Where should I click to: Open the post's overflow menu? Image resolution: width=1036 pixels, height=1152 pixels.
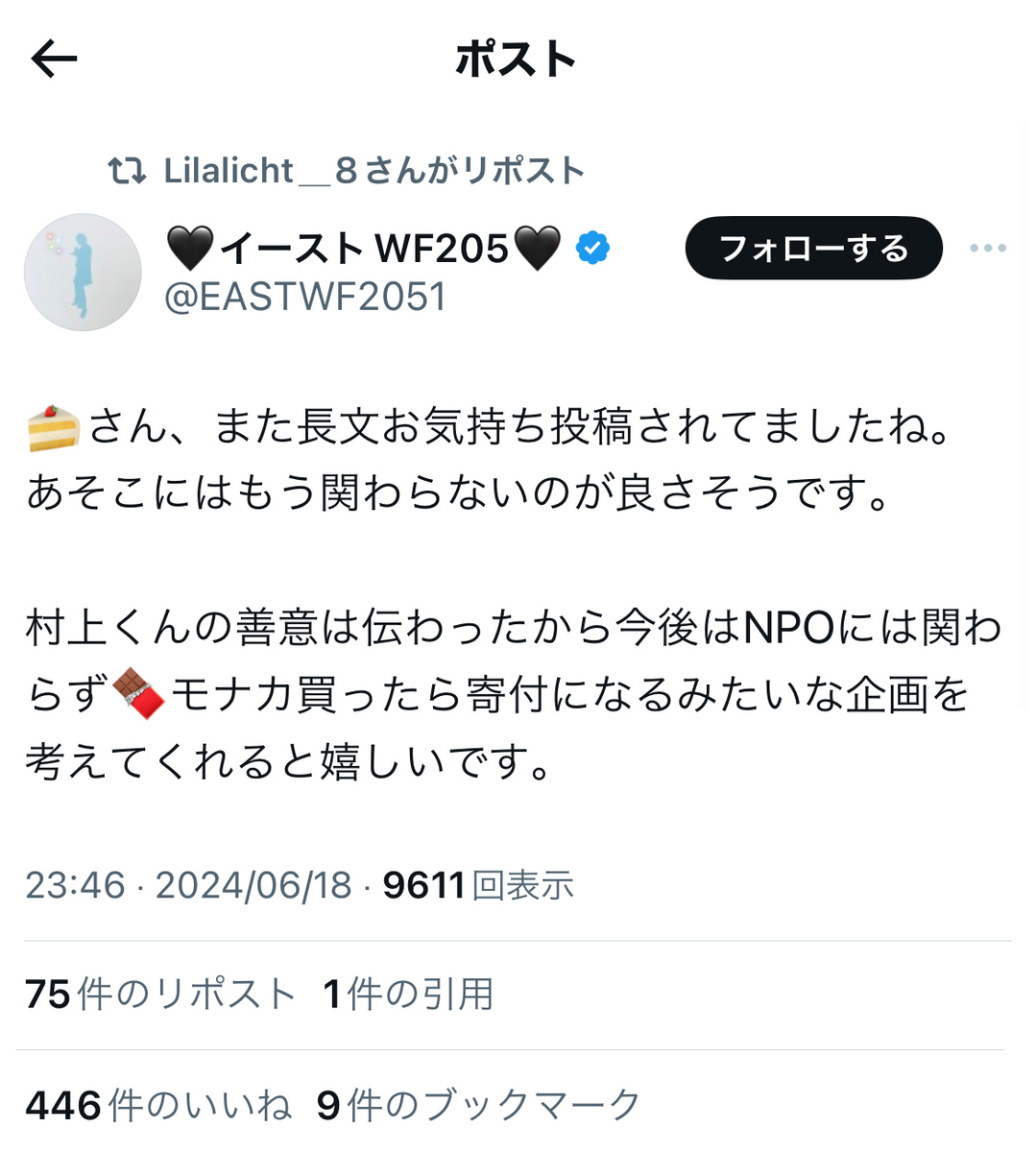point(987,249)
